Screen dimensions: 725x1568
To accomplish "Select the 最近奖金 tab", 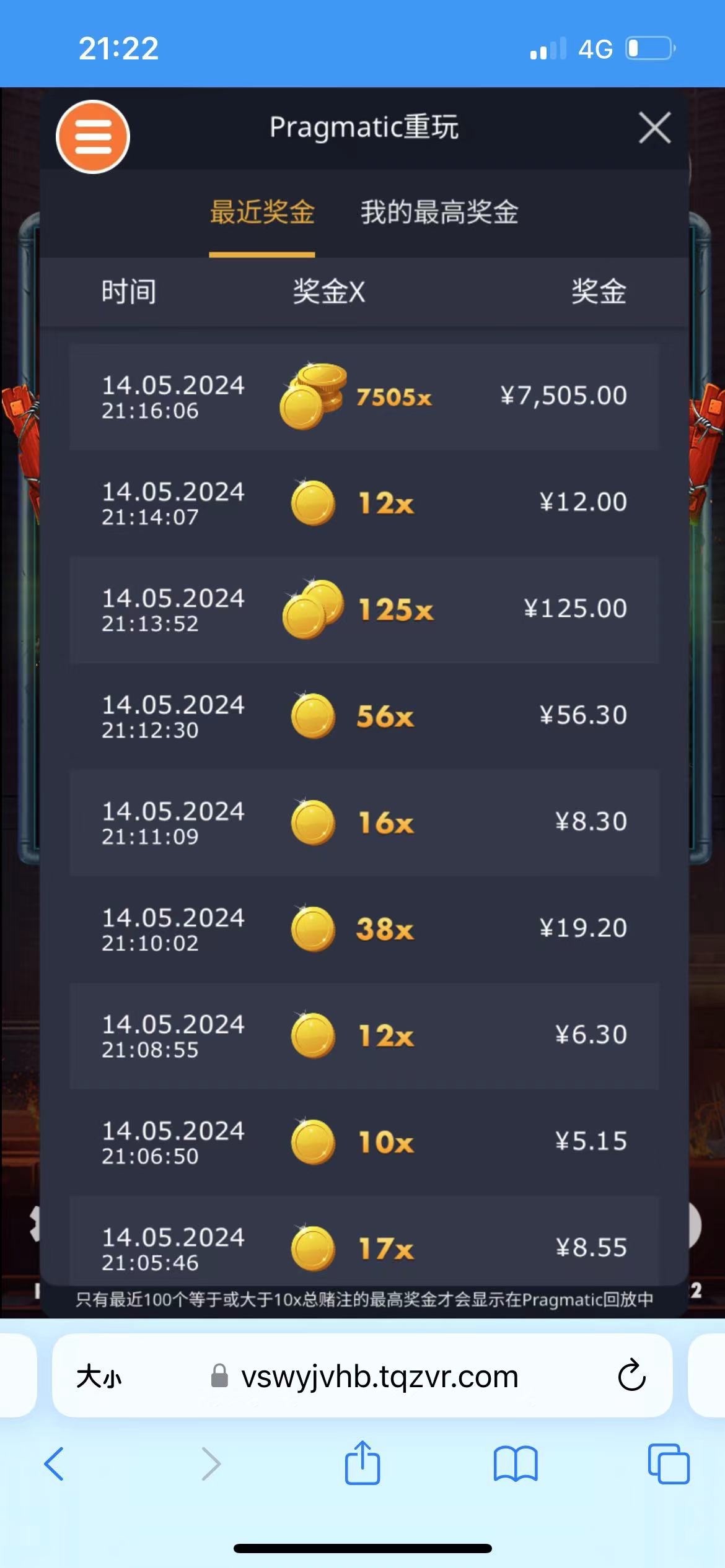I will pyautogui.click(x=262, y=212).
